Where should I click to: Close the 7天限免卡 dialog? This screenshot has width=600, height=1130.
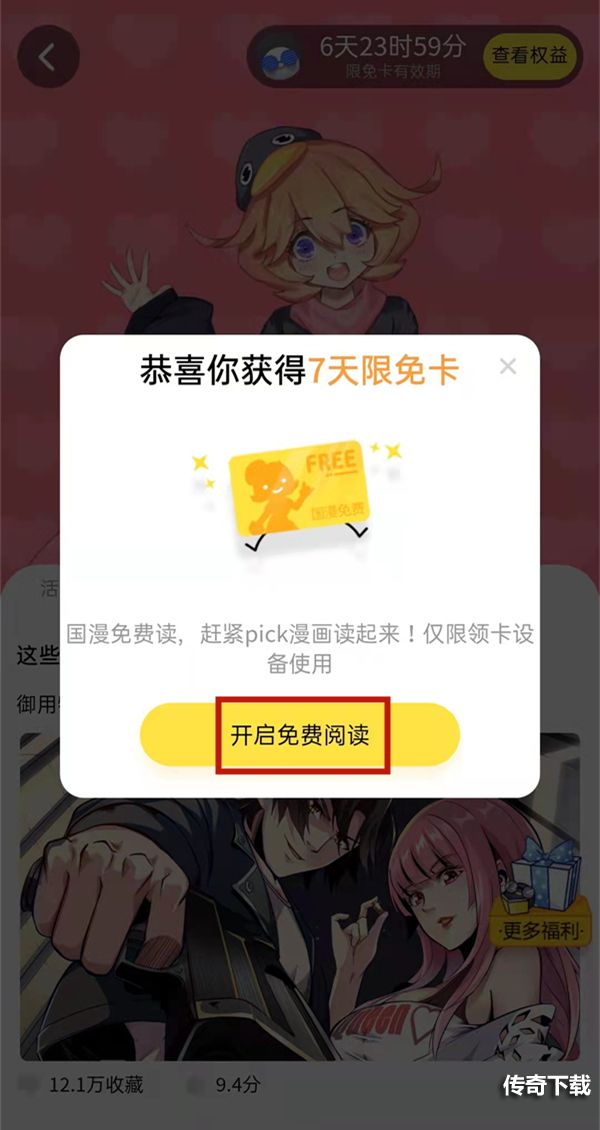tap(508, 367)
